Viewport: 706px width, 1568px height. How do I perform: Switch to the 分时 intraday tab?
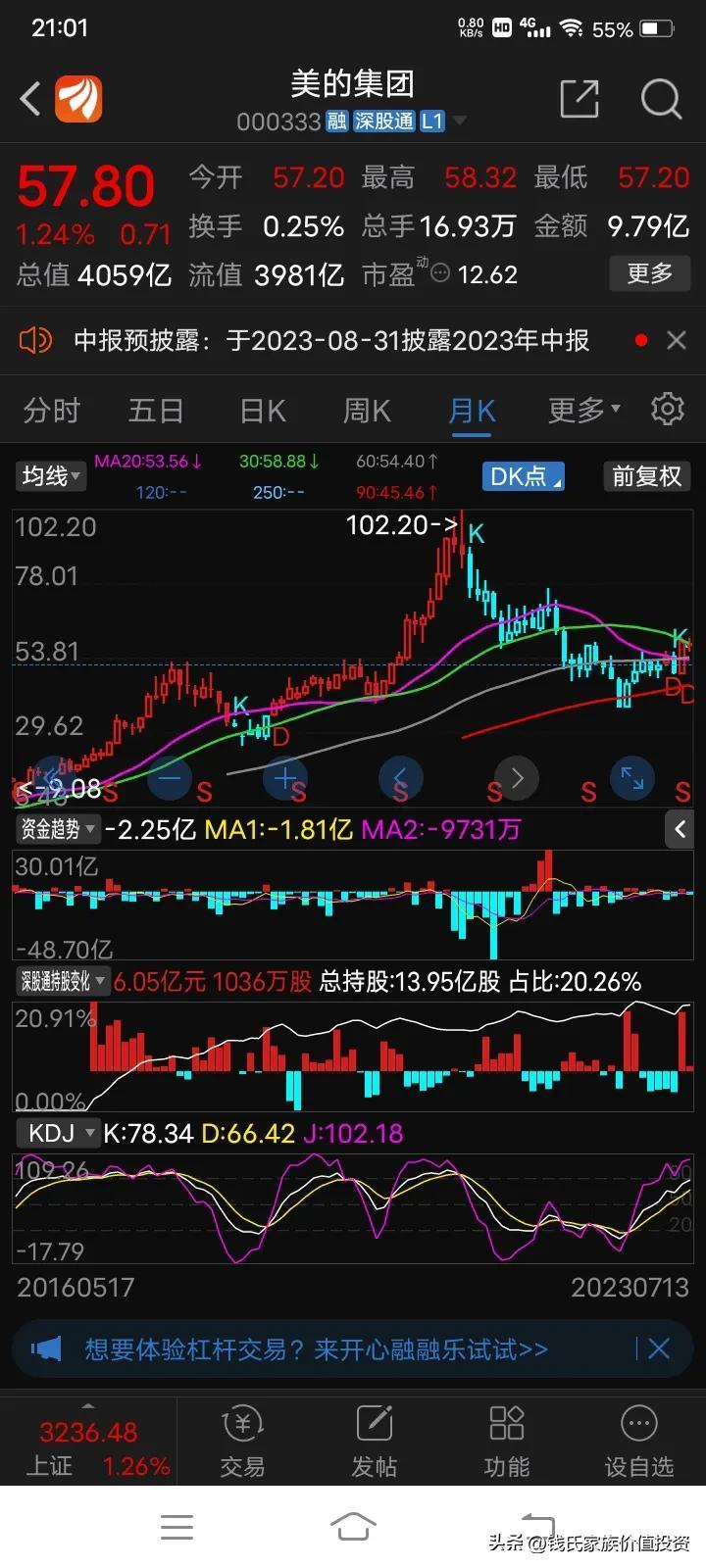click(x=51, y=410)
